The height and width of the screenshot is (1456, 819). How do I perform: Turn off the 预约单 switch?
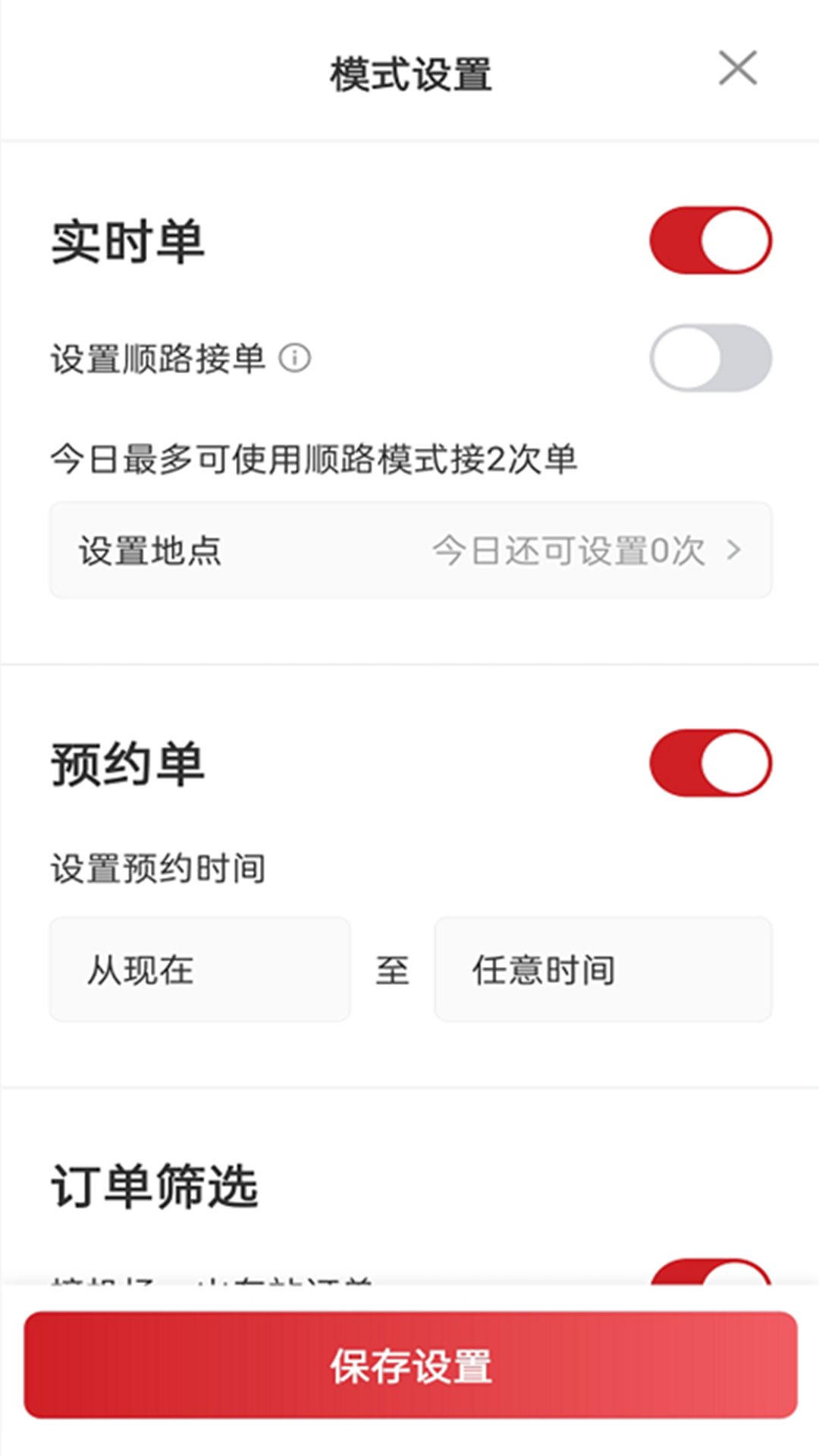click(711, 764)
